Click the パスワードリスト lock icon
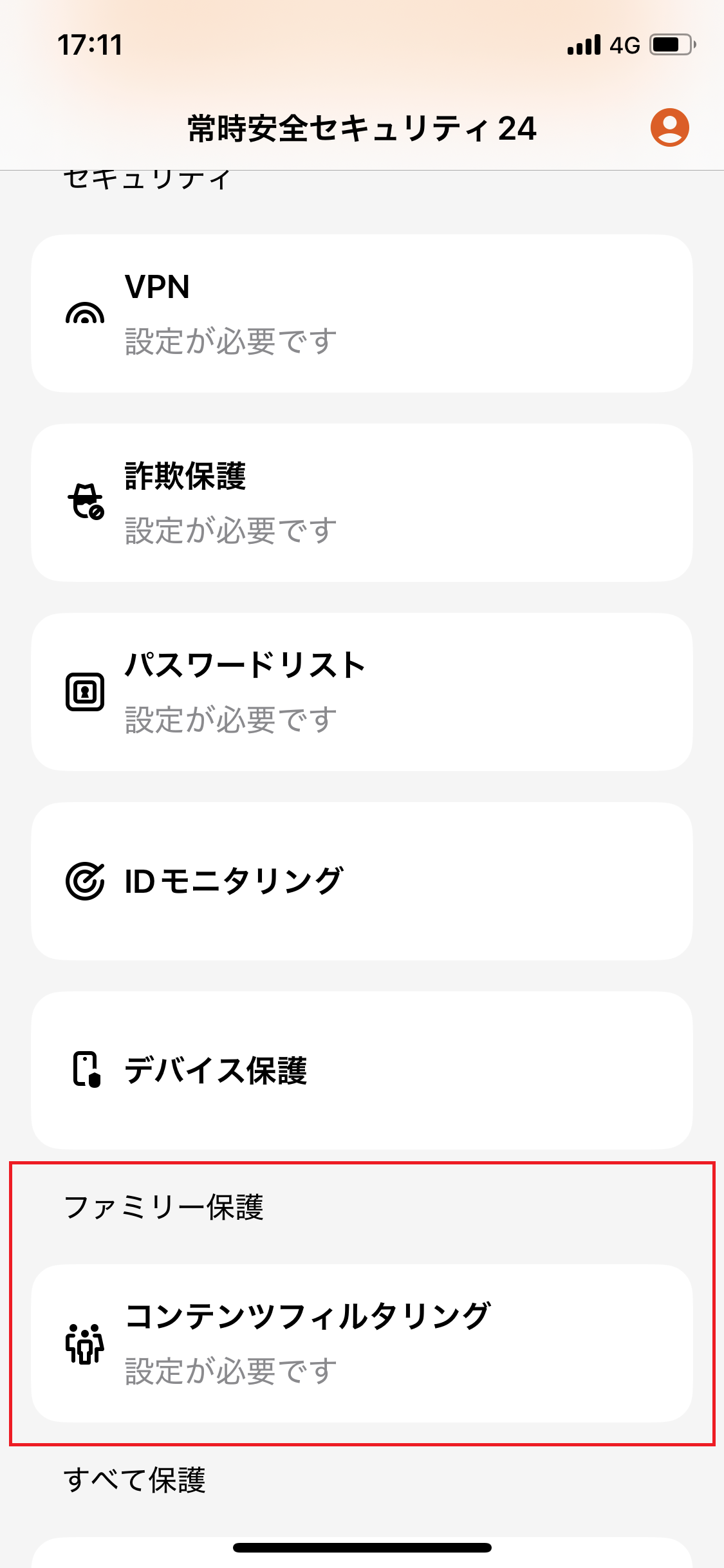The image size is (724, 1568). click(x=84, y=689)
